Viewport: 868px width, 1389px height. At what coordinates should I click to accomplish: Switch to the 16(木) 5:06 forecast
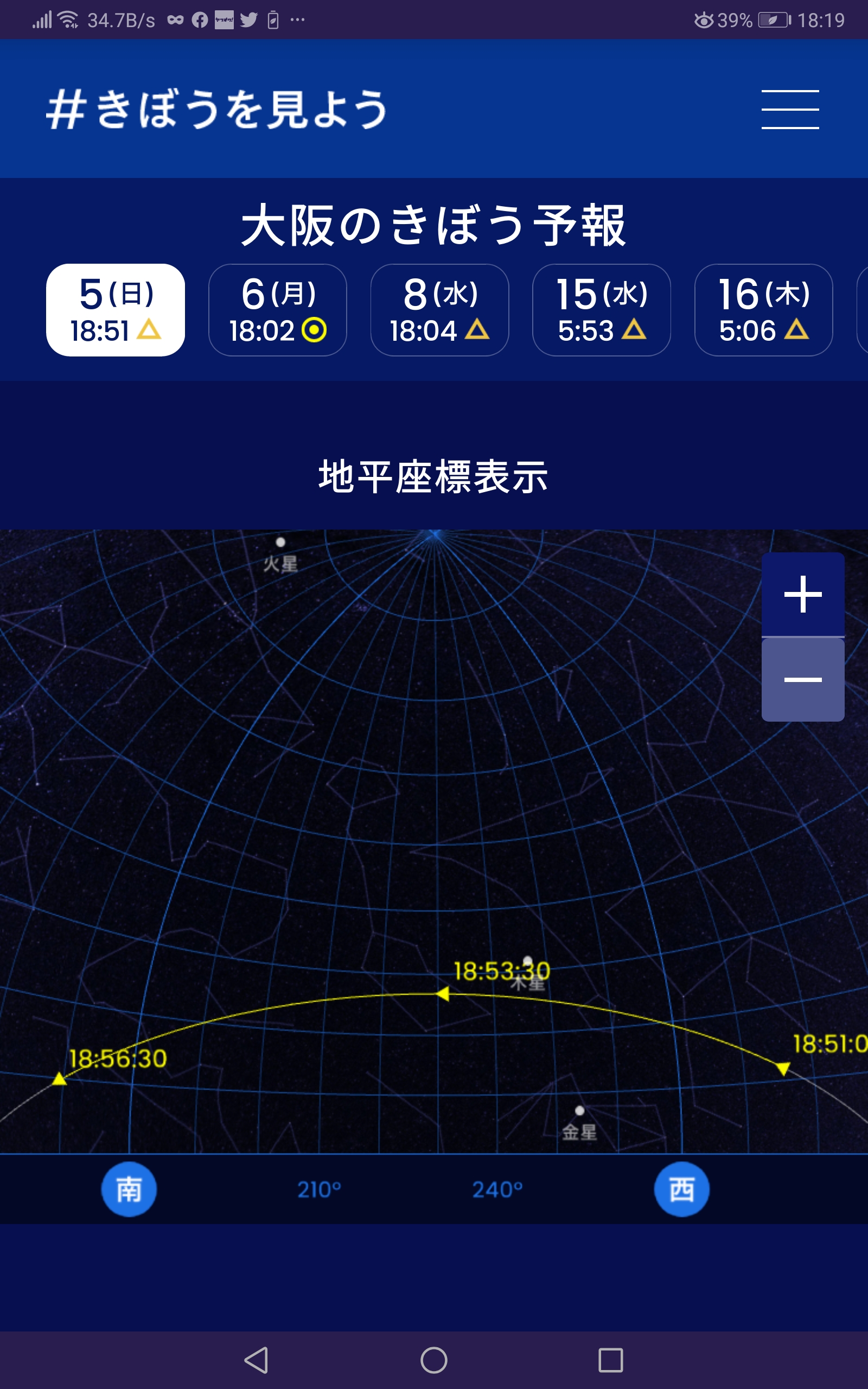(763, 310)
